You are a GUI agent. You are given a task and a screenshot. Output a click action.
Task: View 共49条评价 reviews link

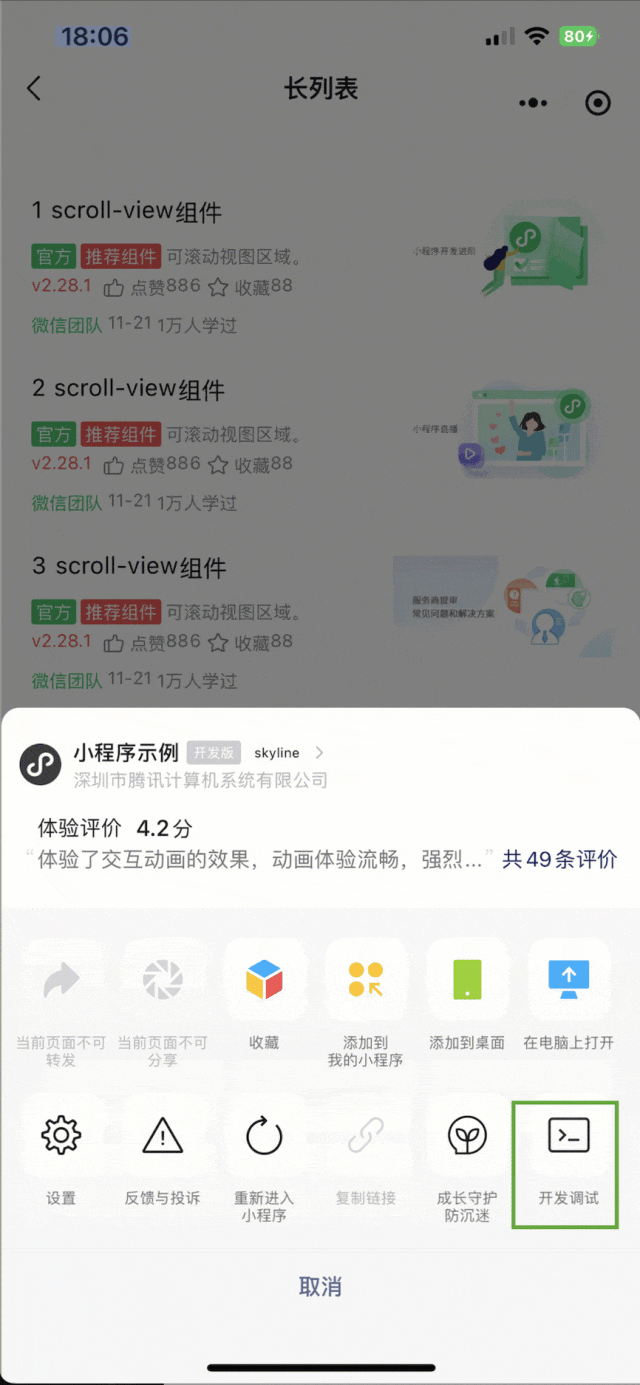pos(559,858)
